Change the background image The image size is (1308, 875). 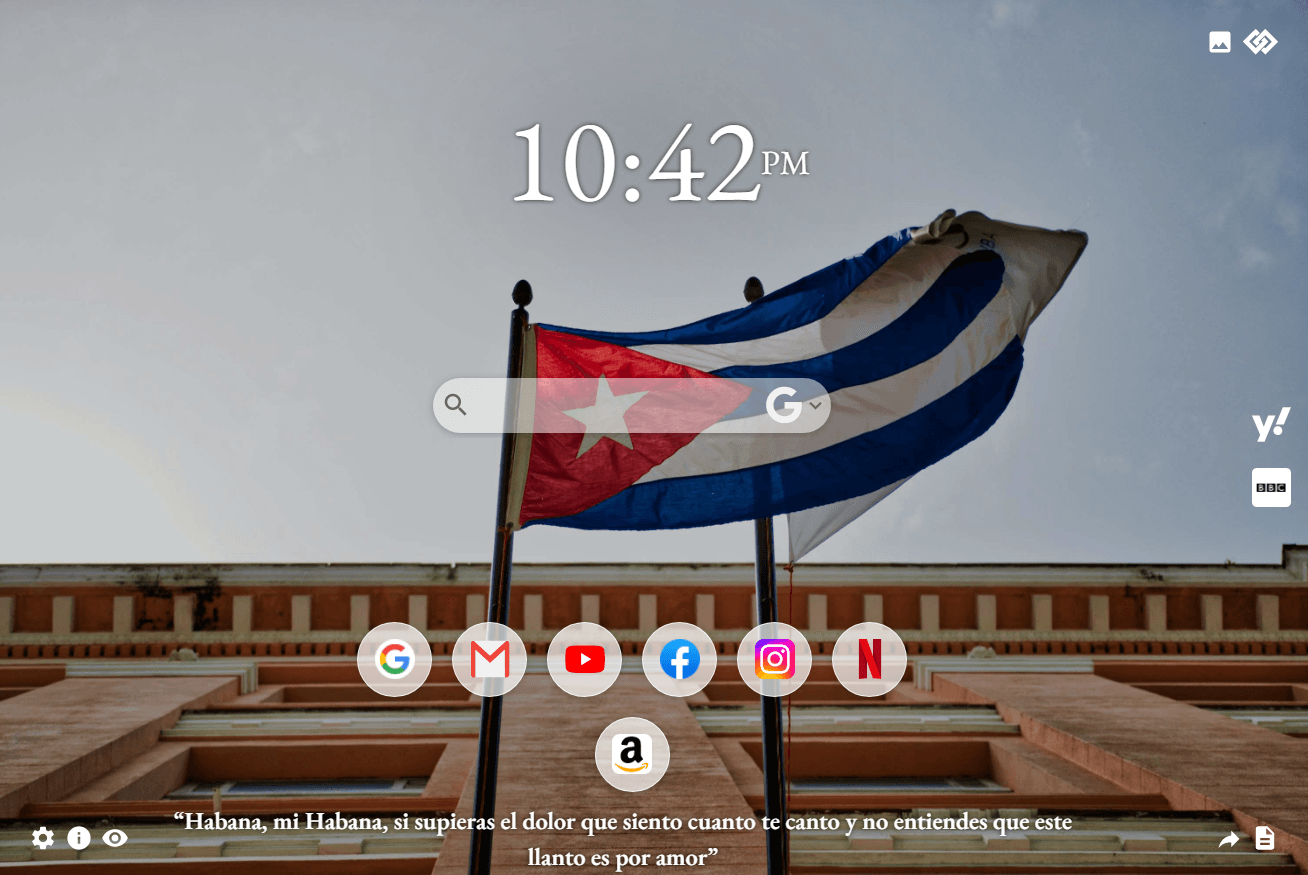tap(1220, 42)
